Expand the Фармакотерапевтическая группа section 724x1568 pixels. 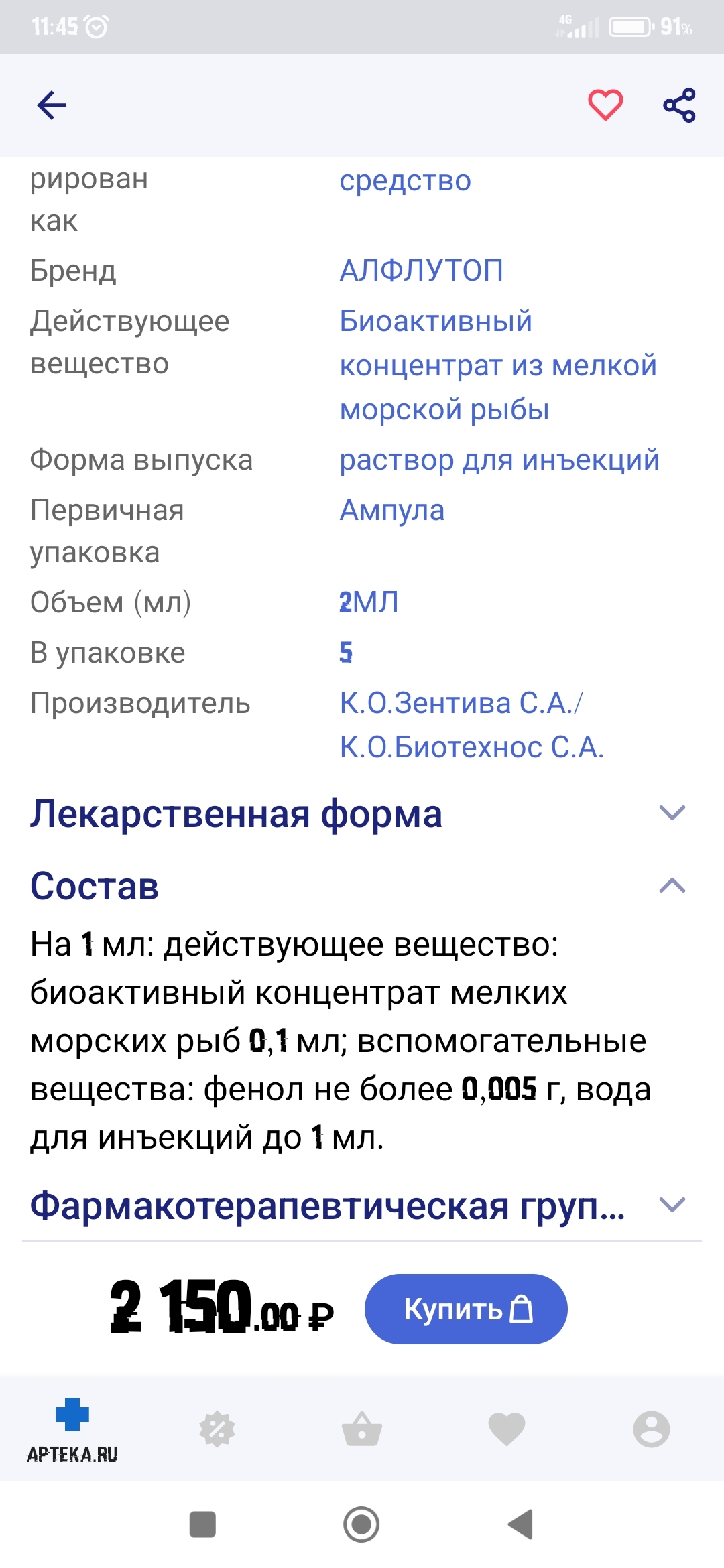point(672,1205)
